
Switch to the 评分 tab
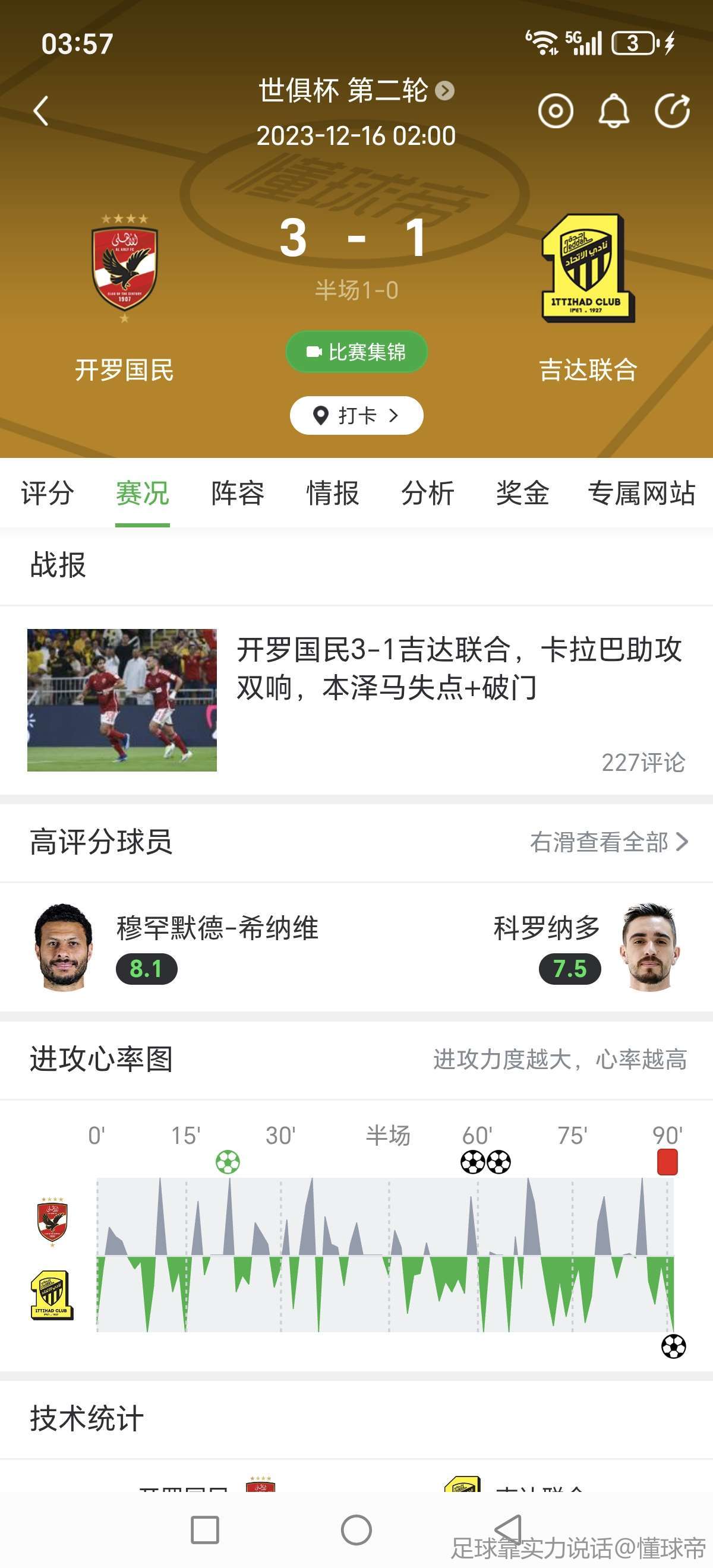tap(48, 493)
